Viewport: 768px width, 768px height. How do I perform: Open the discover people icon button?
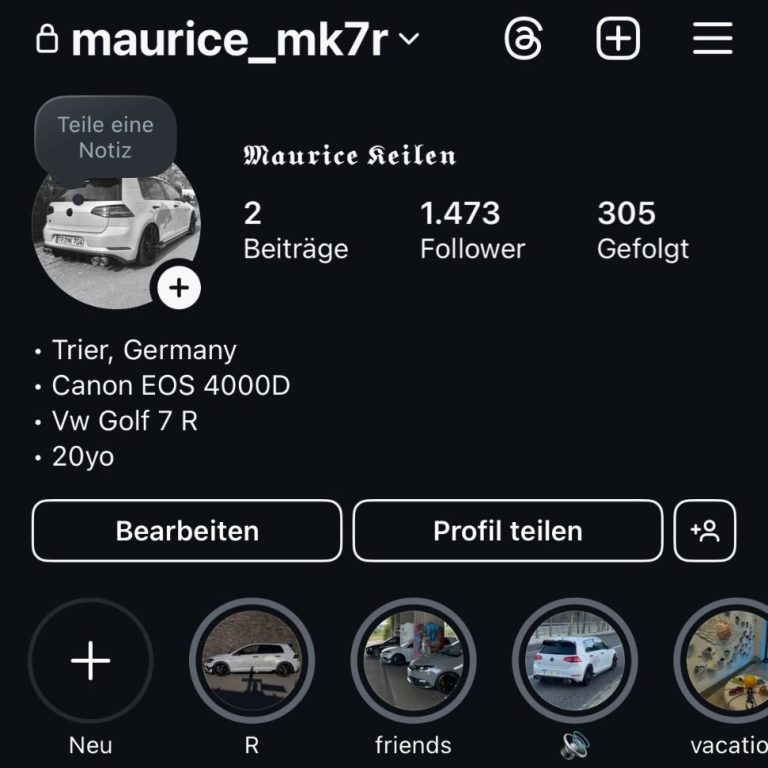tap(705, 531)
